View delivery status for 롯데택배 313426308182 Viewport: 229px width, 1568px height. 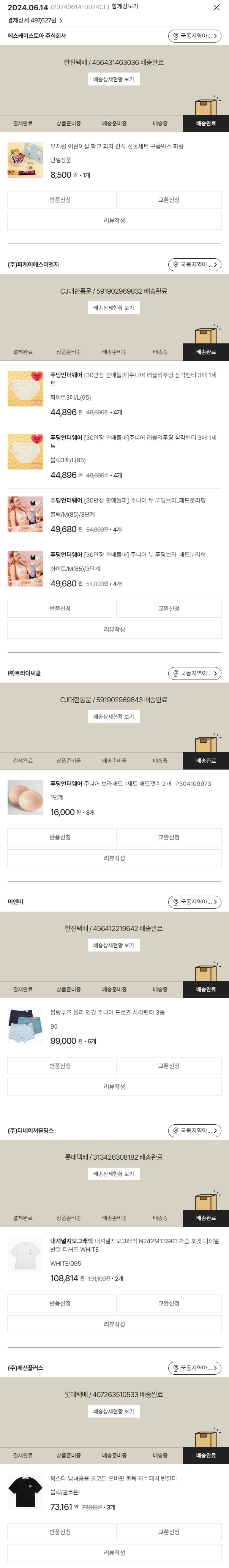(x=114, y=1174)
